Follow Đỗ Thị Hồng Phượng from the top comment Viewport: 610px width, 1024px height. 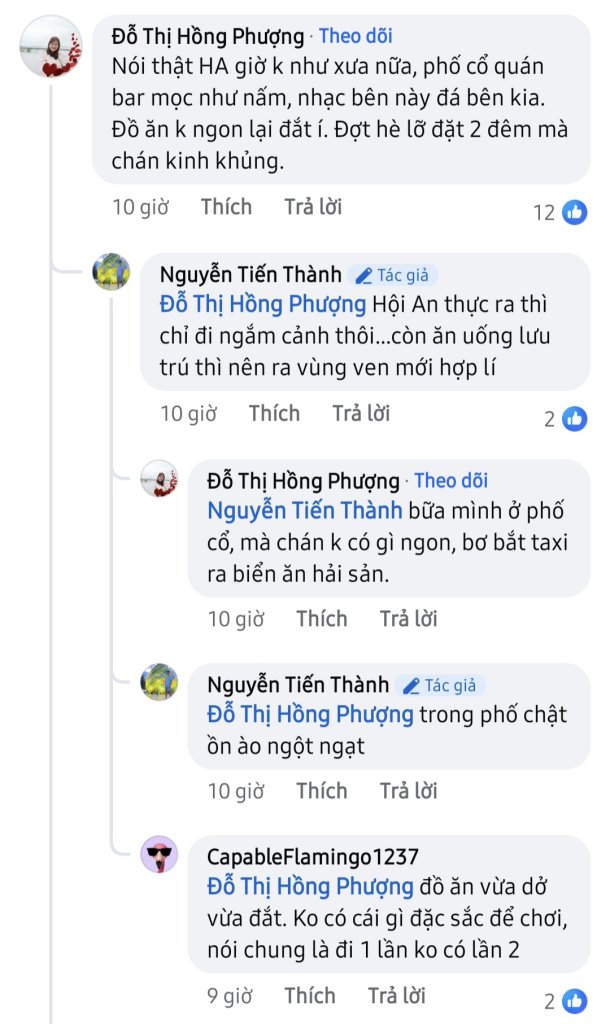pos(355,36)
